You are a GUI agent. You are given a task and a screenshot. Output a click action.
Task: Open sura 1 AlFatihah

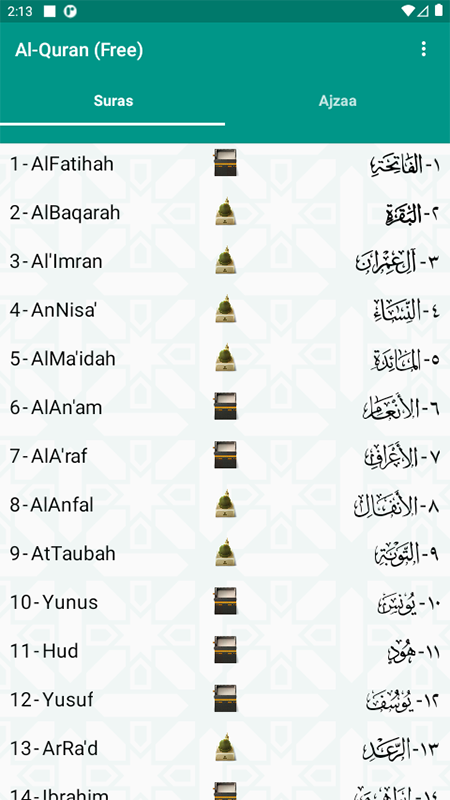[225, 164]
